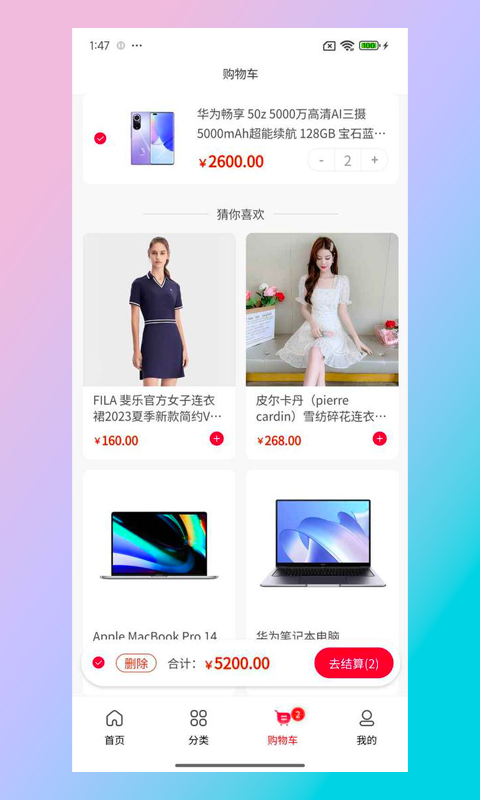
Task: Decrease Huawei phone quantity with minus
Action: point(321,160)
